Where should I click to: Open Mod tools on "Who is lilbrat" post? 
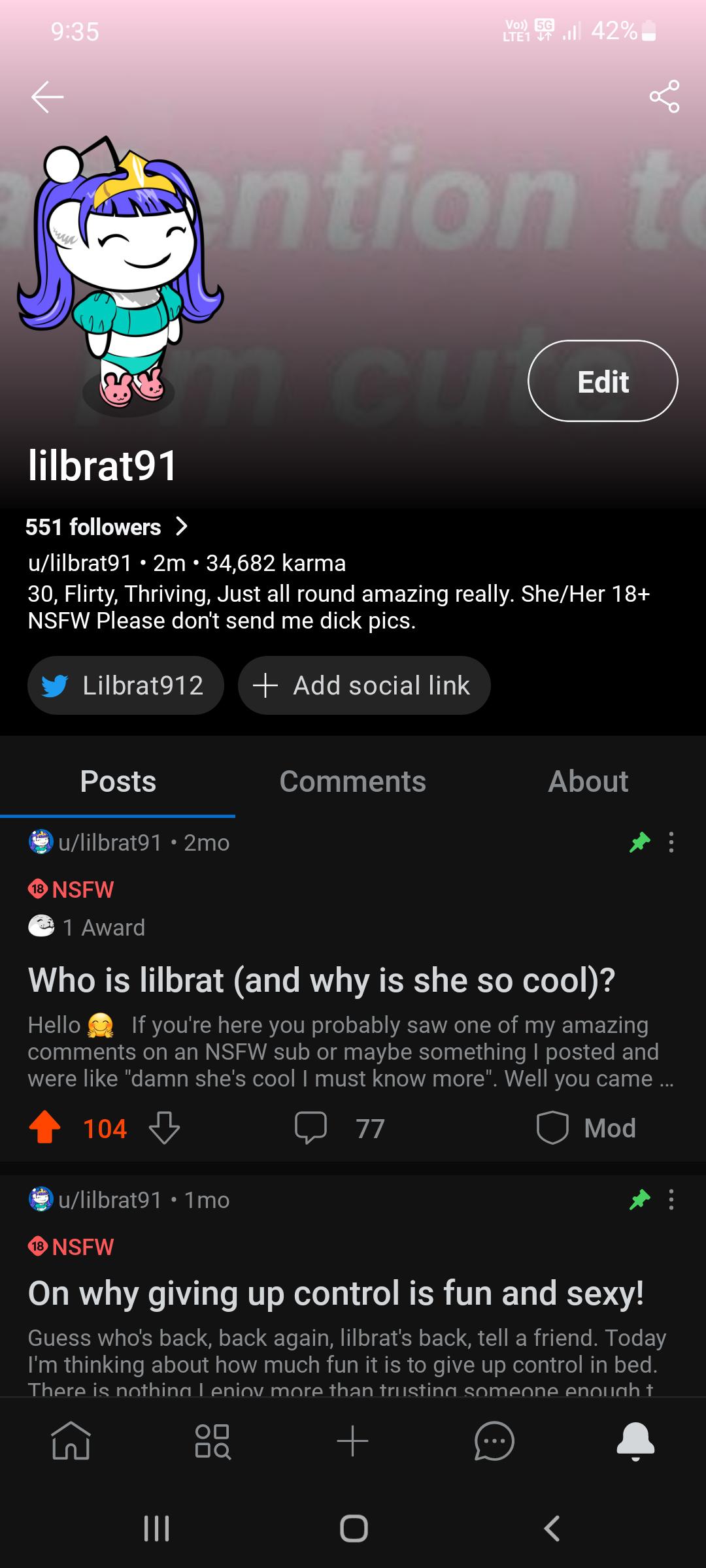click(x=586, y=1128)
